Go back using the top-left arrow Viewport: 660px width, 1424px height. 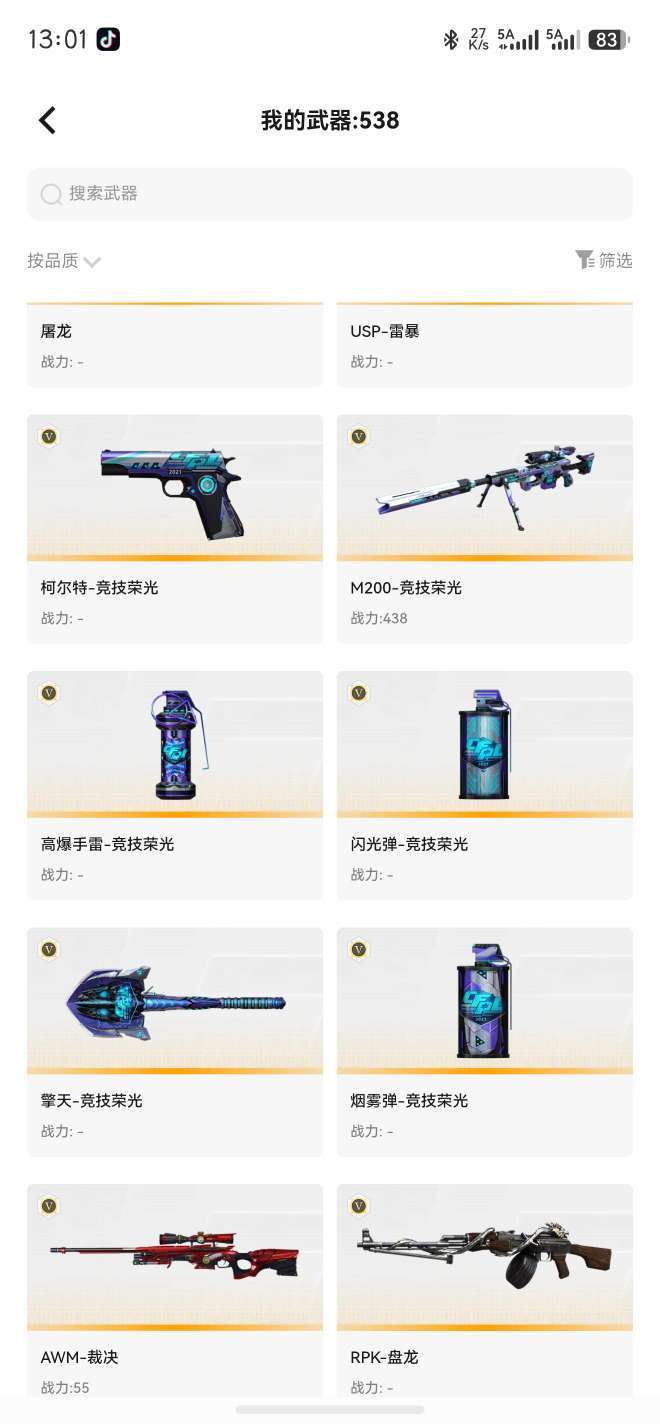coord(47,121)
